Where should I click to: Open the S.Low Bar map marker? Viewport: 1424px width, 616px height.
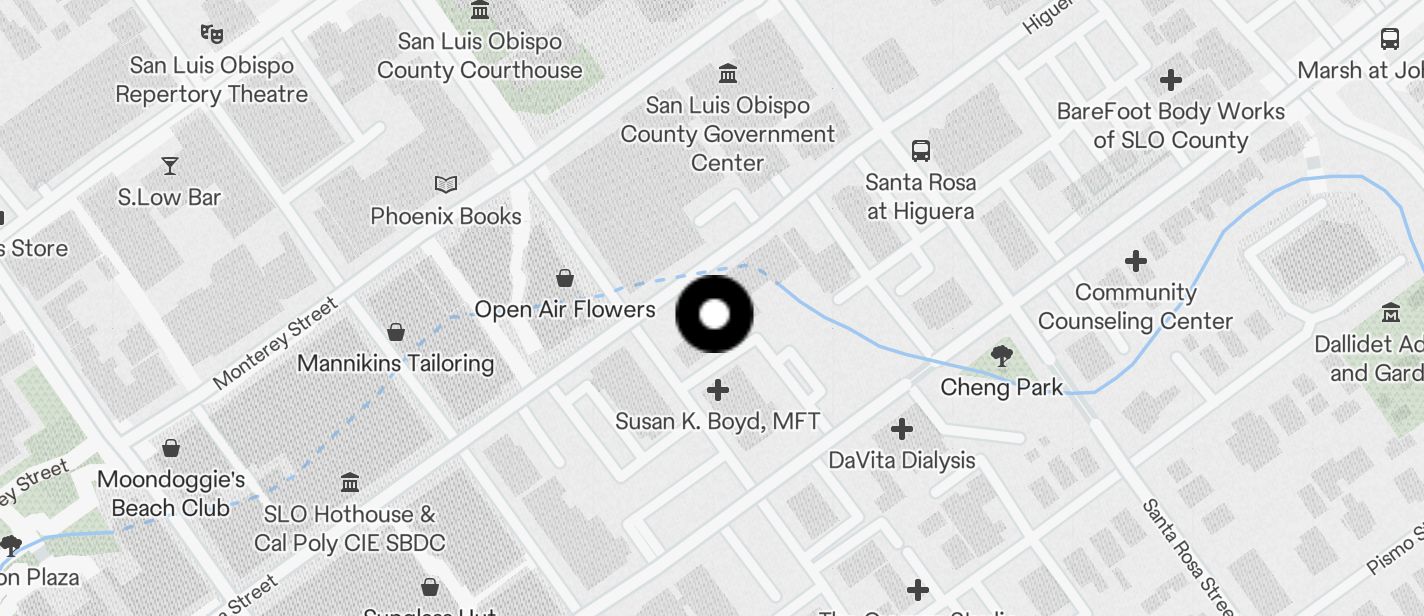[170, 166]
